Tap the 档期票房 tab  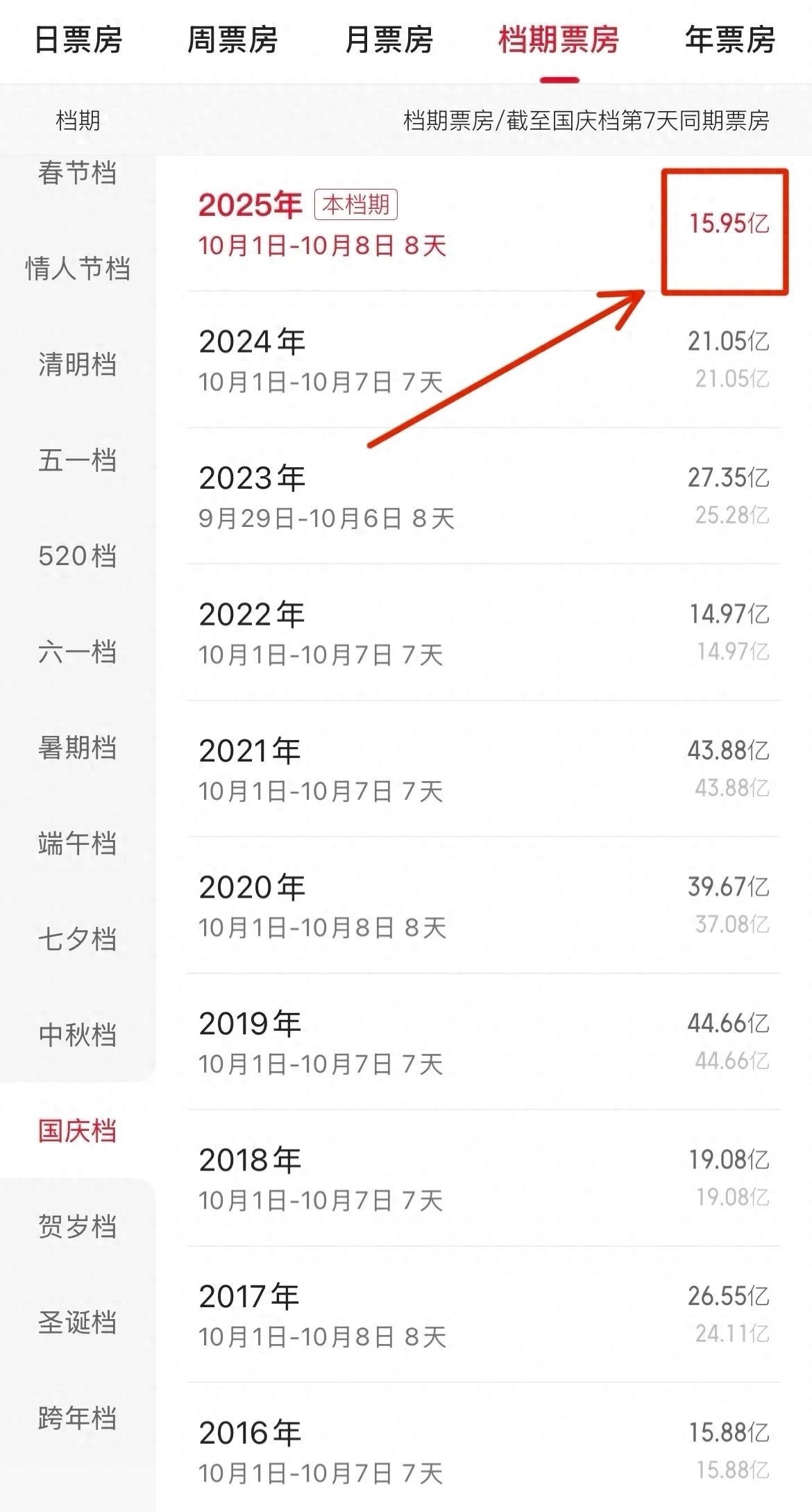pyautogui.click(x=559, y=40)
